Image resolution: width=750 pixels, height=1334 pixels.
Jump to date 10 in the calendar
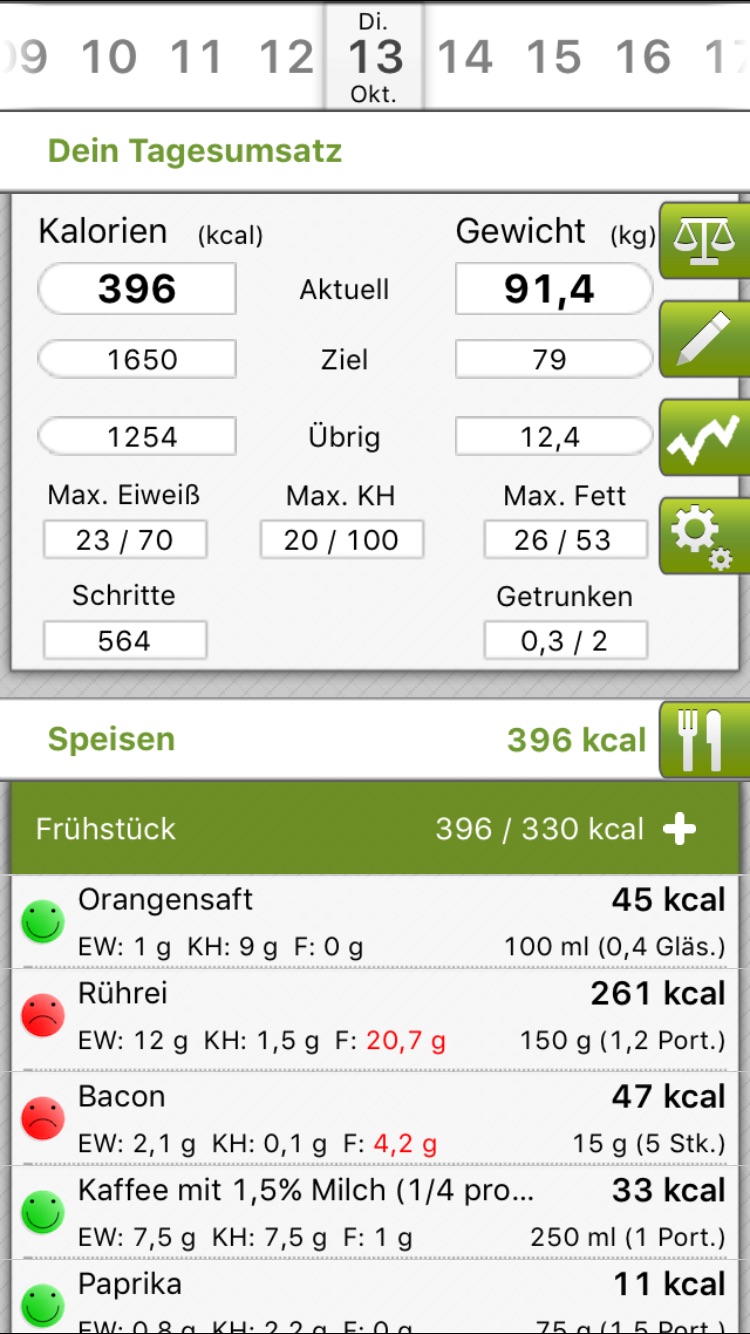pos(109,58)
